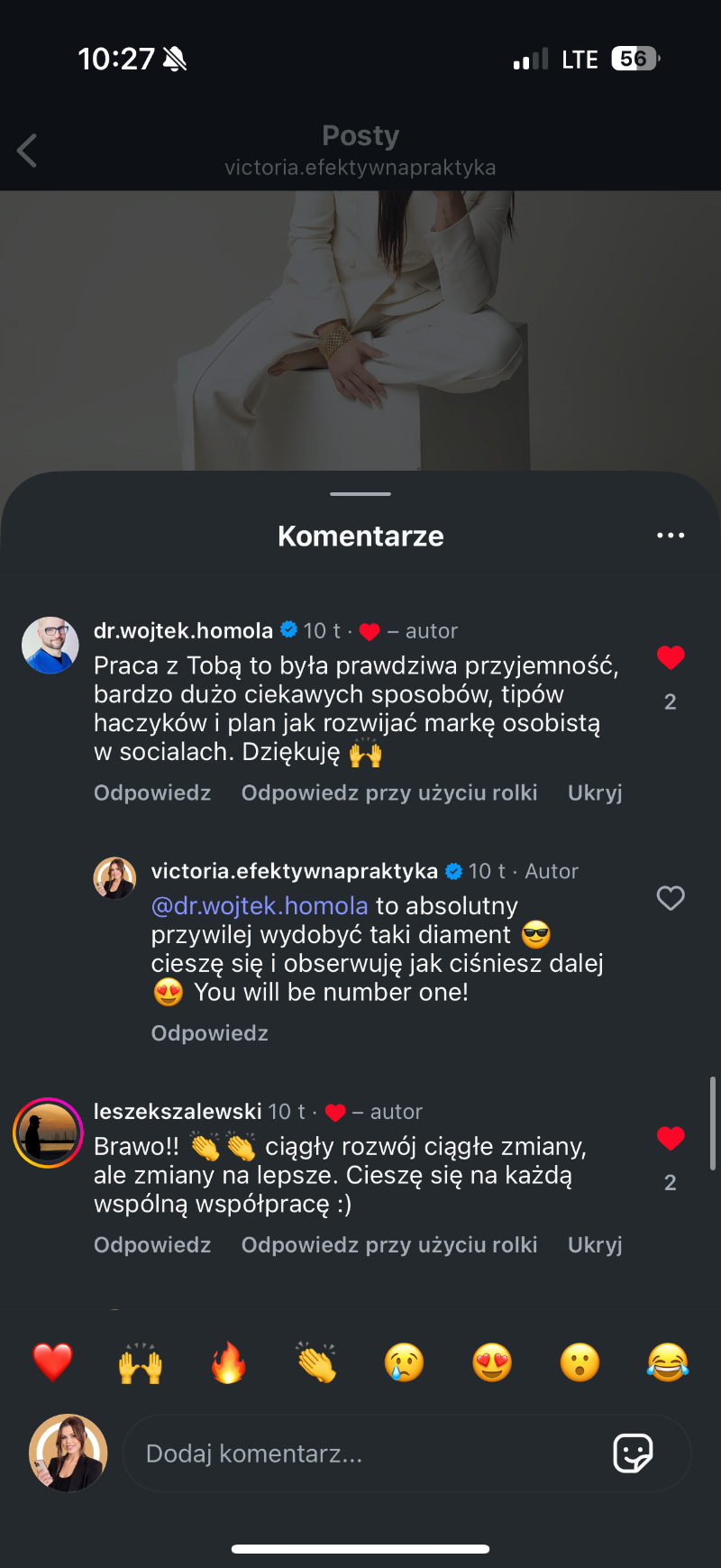Reply to leszekszalewski's comment
The height and width of the screenshot is (1568, 721).
(x=152, y=1245)
